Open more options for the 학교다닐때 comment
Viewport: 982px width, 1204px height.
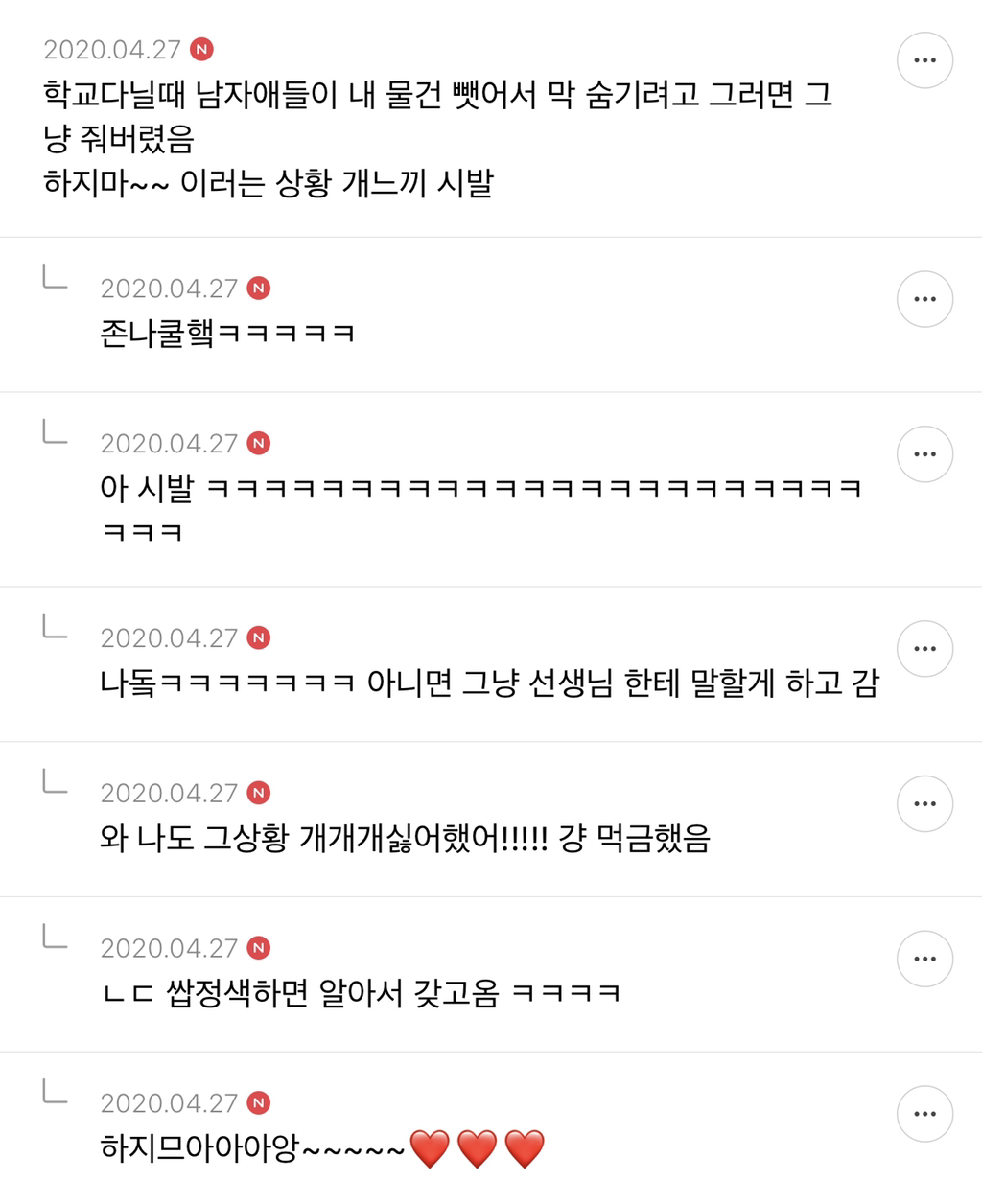pyautogui.click(x=924, y=60)
